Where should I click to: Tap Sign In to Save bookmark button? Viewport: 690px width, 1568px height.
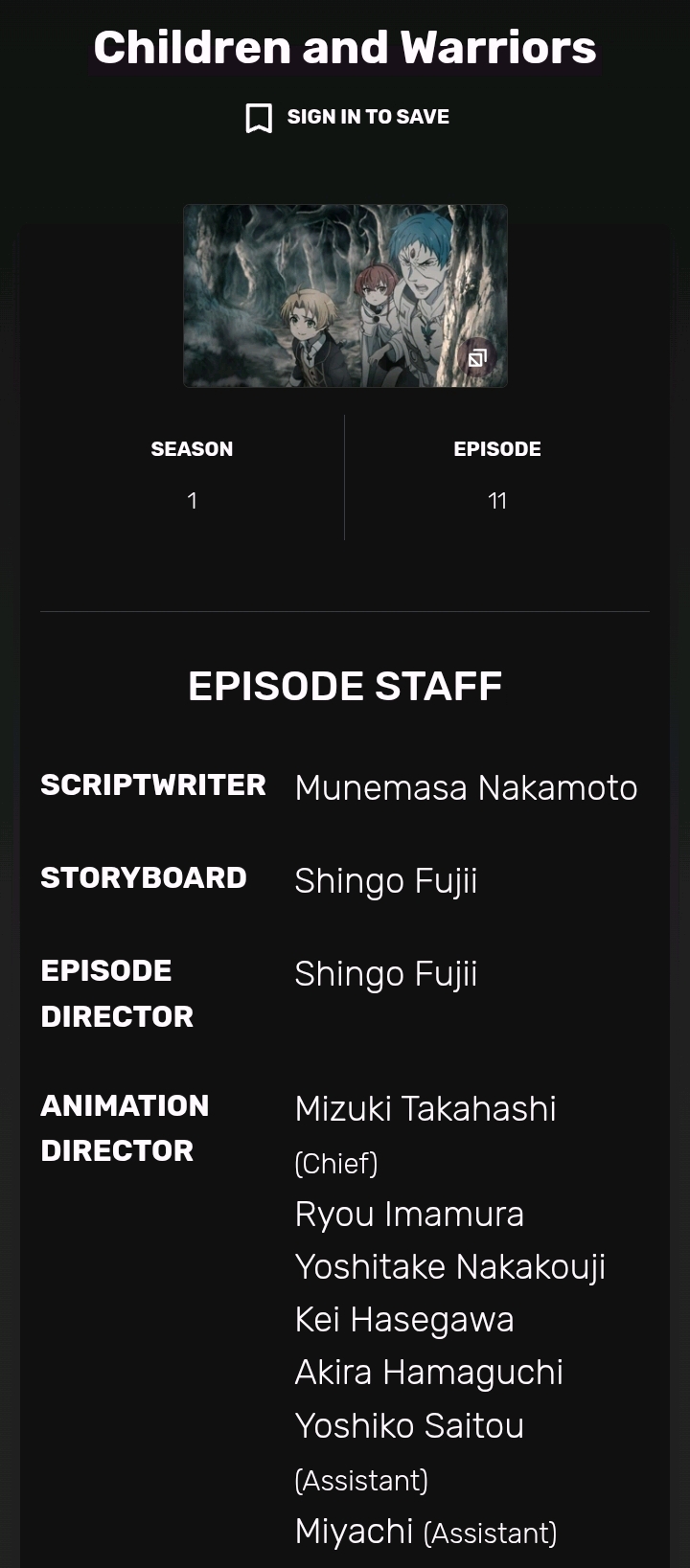[346, 117]
